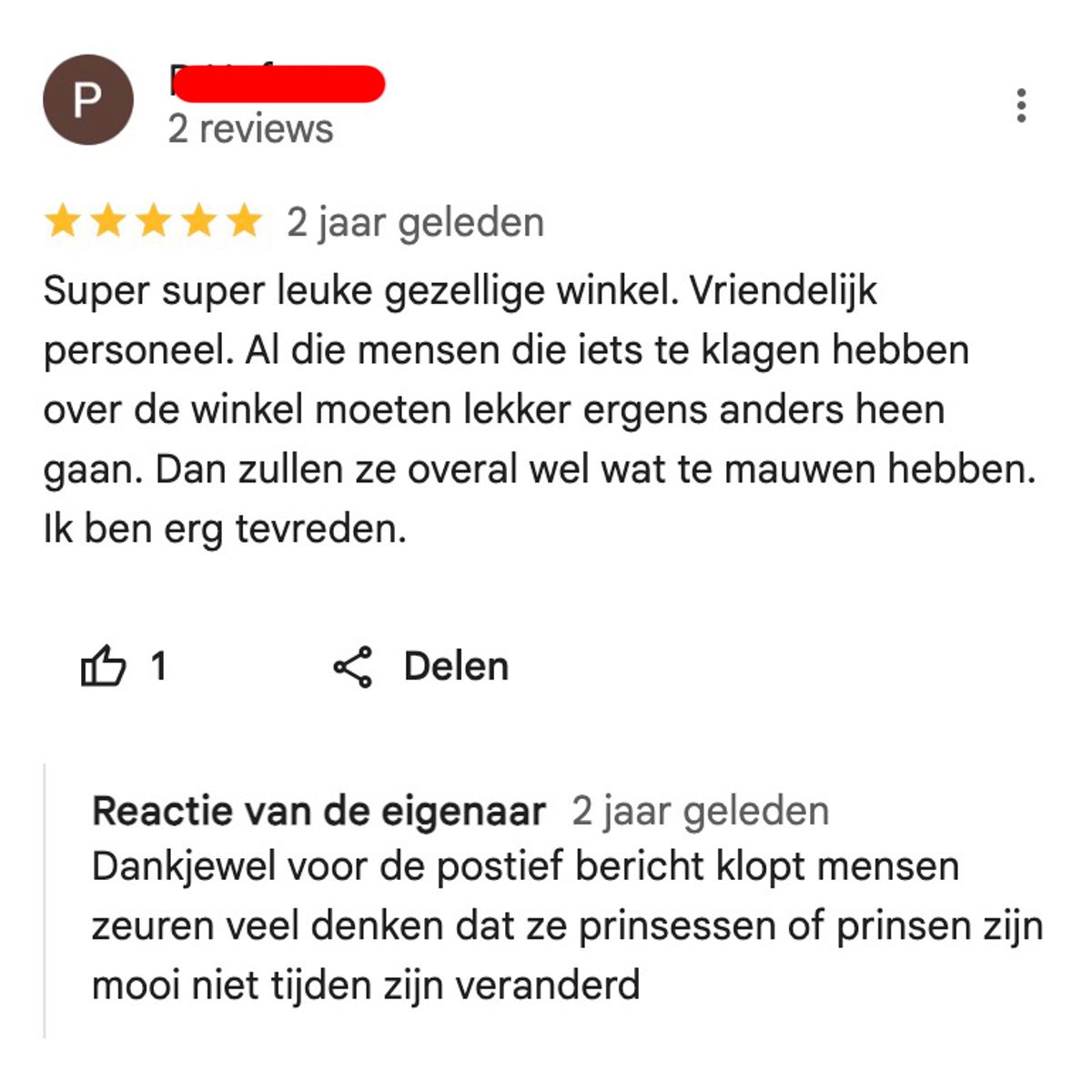Like this review with the thumbs-up

click(103, 666)
